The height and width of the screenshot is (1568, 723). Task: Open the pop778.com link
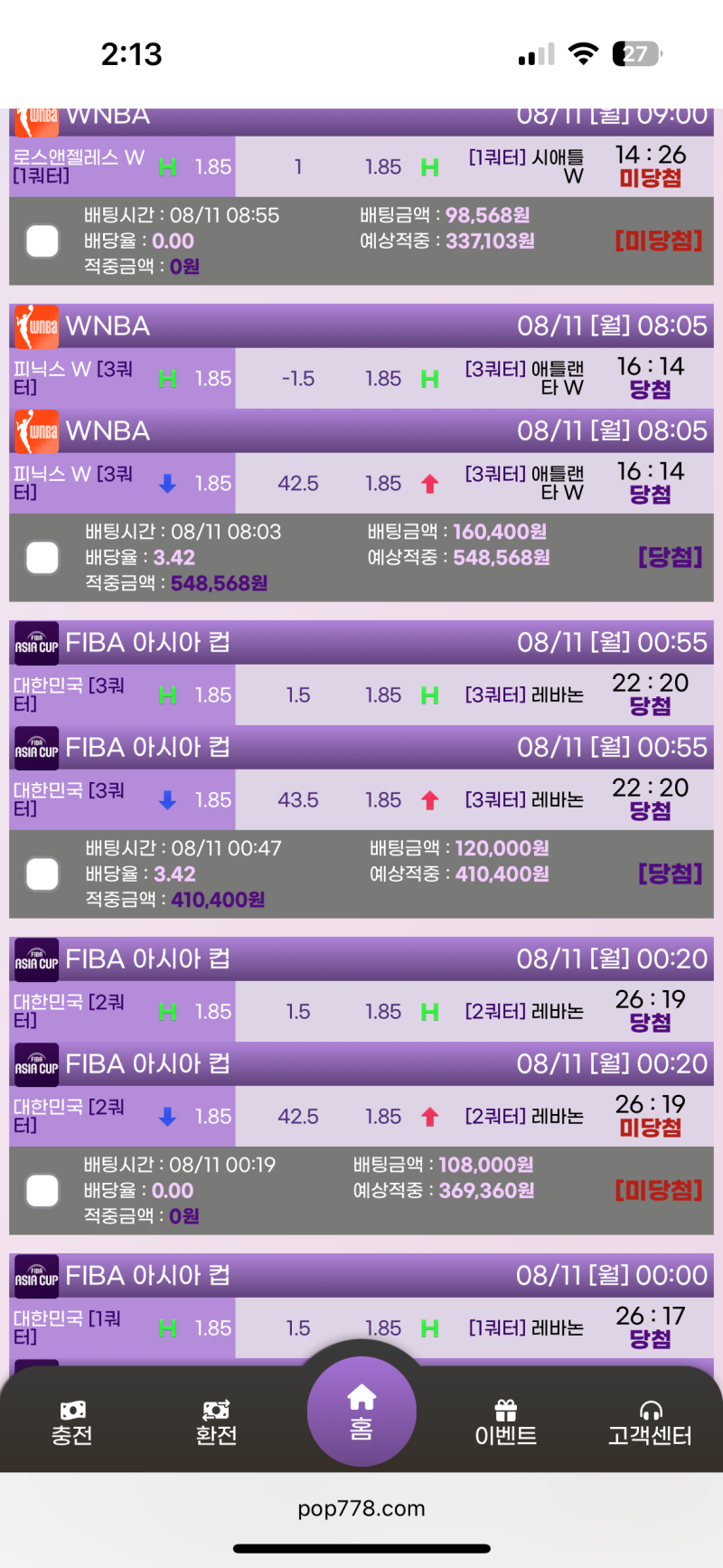pos(361,1508)
